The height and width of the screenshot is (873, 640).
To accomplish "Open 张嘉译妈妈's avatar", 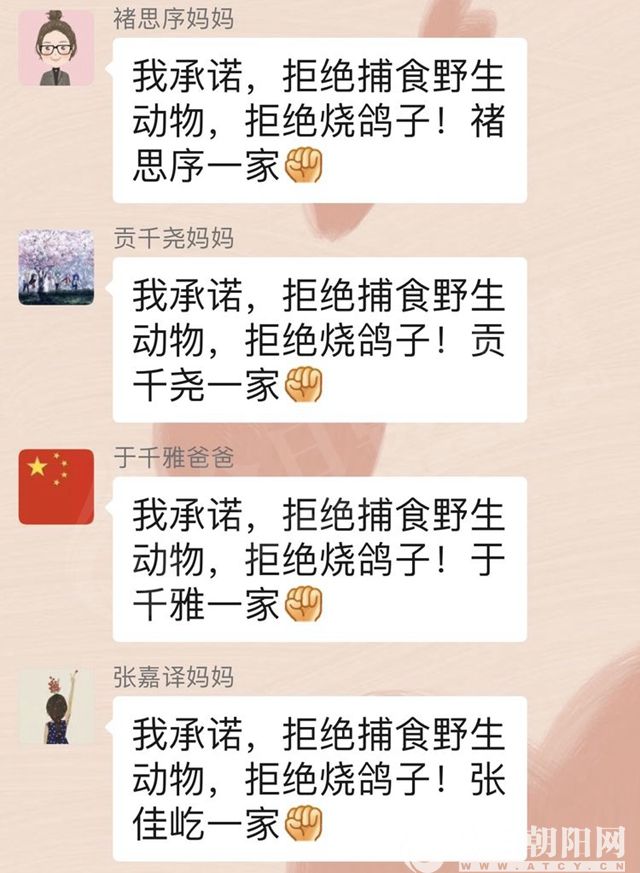I will click(x=56, y=707).
